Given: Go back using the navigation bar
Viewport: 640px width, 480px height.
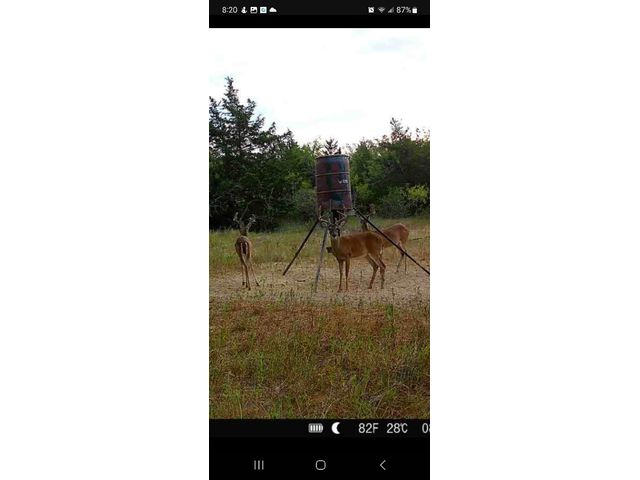Looking at the screenshot, I should click(x=382, y=465).
